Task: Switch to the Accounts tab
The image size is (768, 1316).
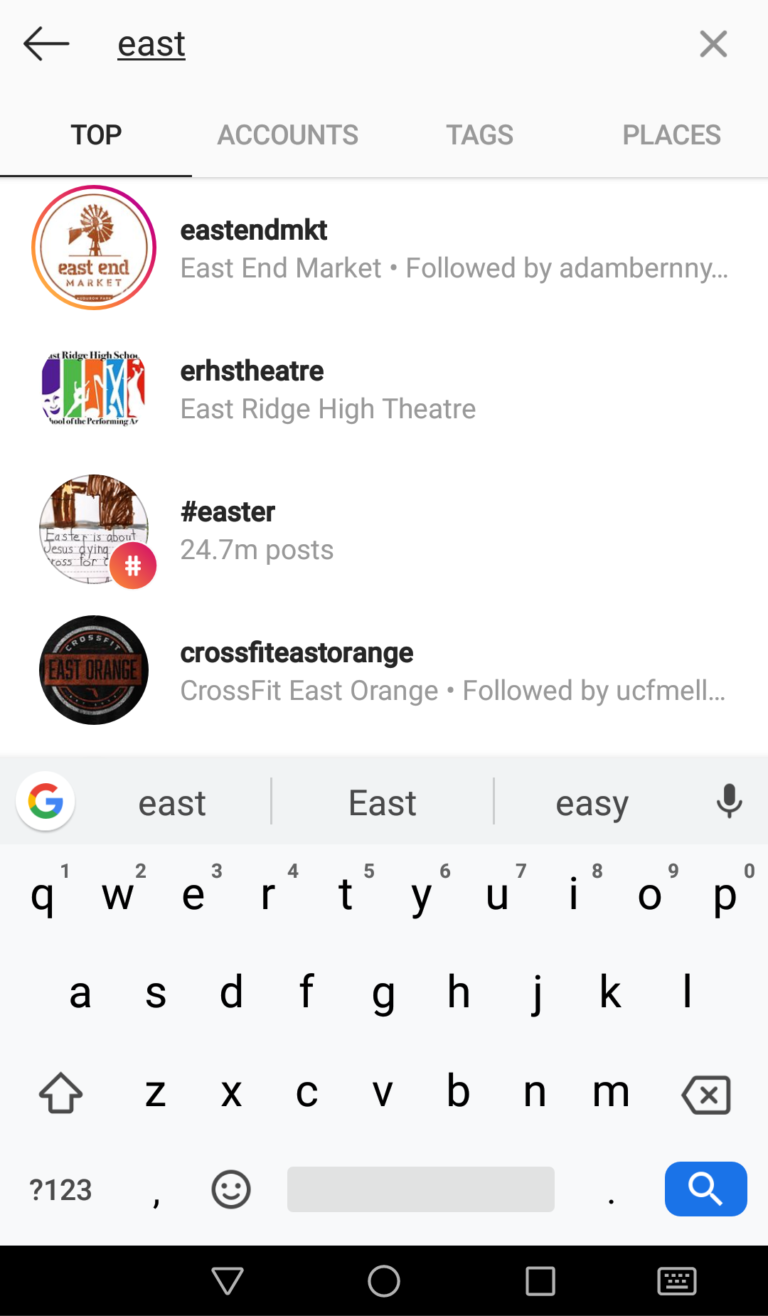Action: pos(288,135)
